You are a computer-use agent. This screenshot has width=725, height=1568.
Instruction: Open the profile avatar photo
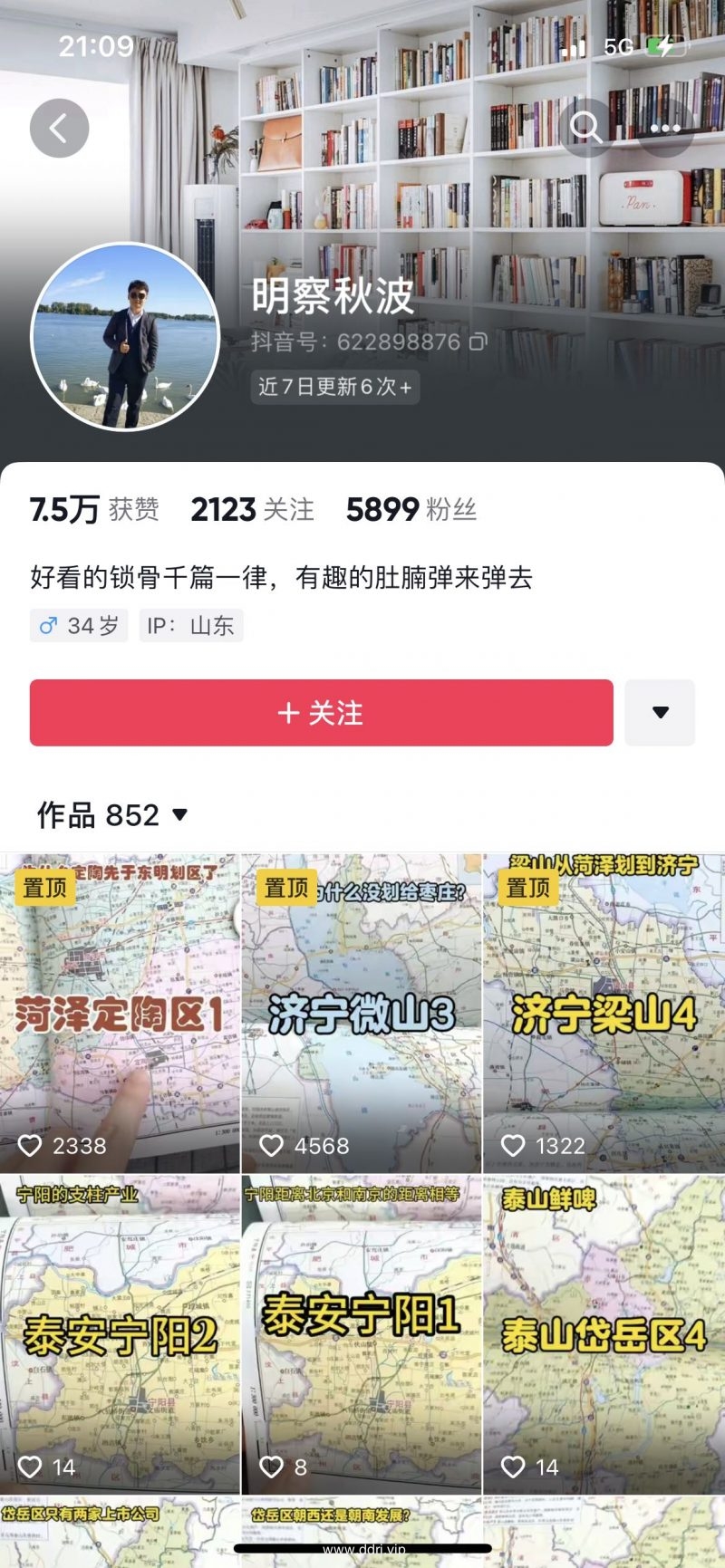125,337
